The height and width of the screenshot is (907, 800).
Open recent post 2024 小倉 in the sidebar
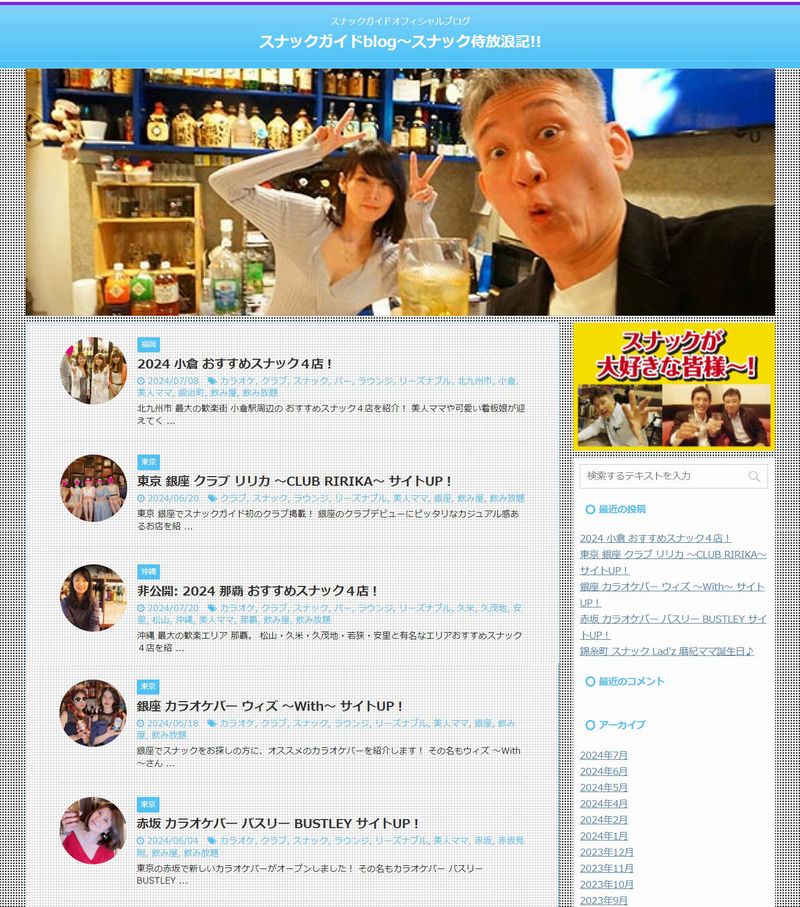click(655, 538)
